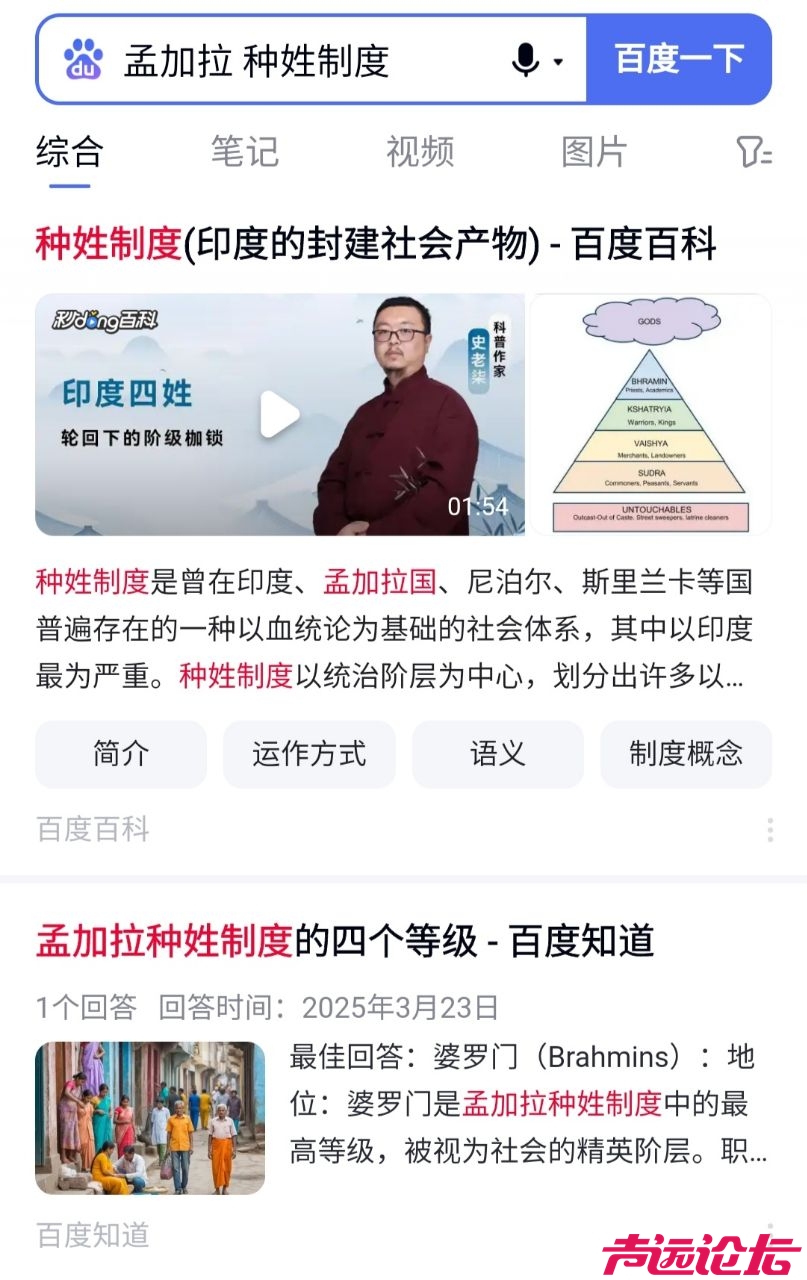The image size is (807, 1280).
Task: Switch to the 图片 tab
Action: click(x=594, y=152)
